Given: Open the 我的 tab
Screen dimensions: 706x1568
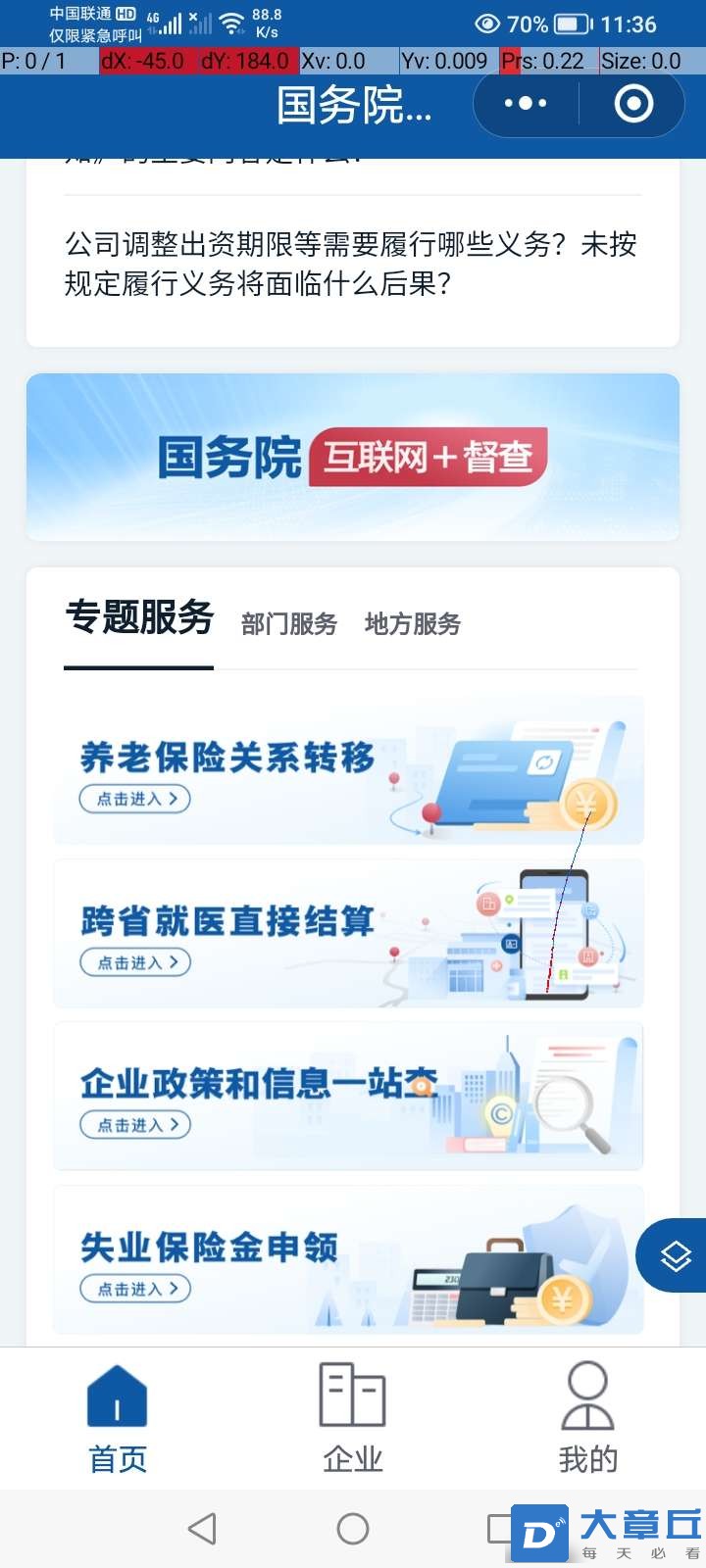Looking at the screenshot, I should [x=588, y=1418].
